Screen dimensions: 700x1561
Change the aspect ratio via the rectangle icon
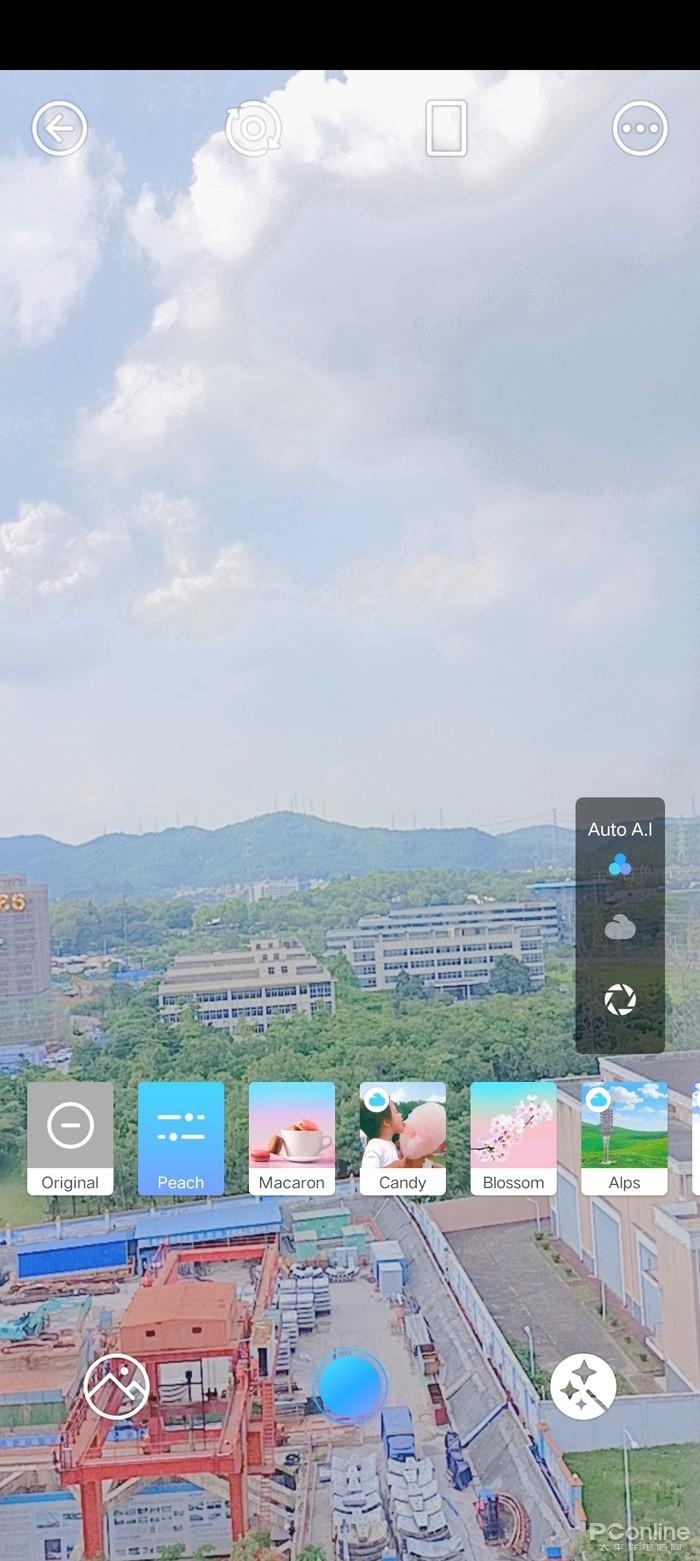pyautogui.click(x=446, y=128)
